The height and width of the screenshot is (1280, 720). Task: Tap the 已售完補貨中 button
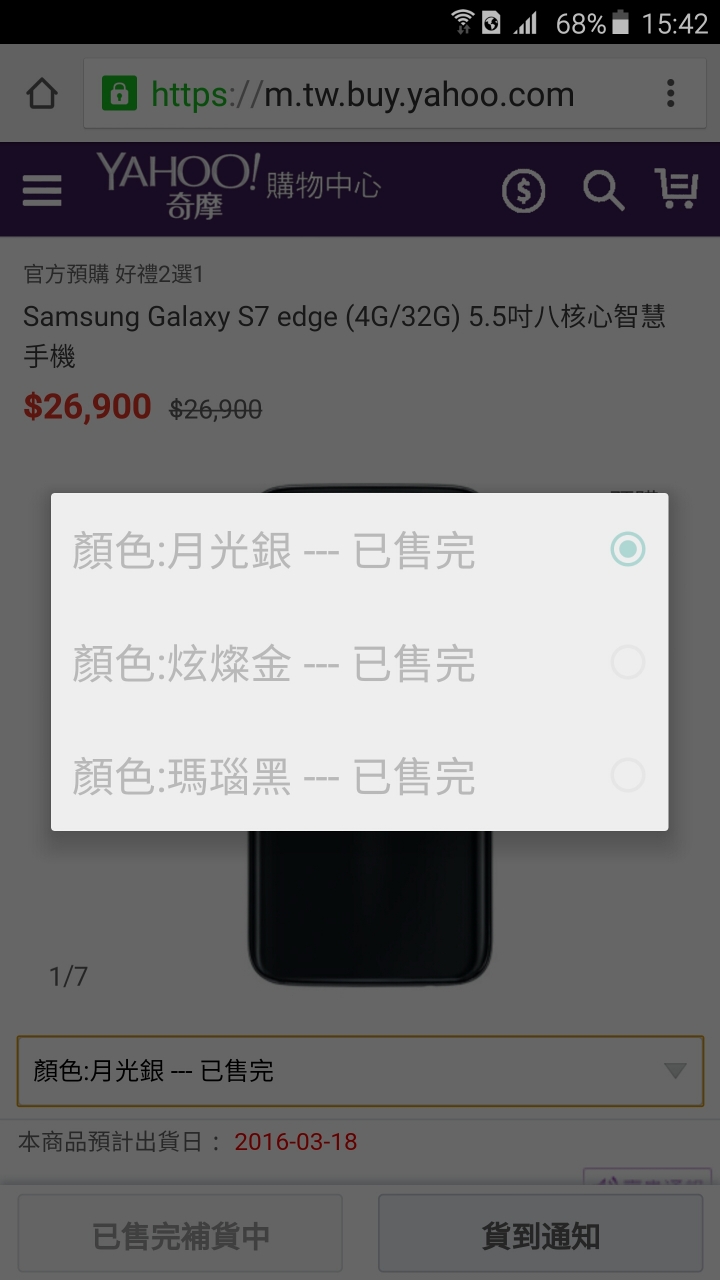tap(181, 1236)
